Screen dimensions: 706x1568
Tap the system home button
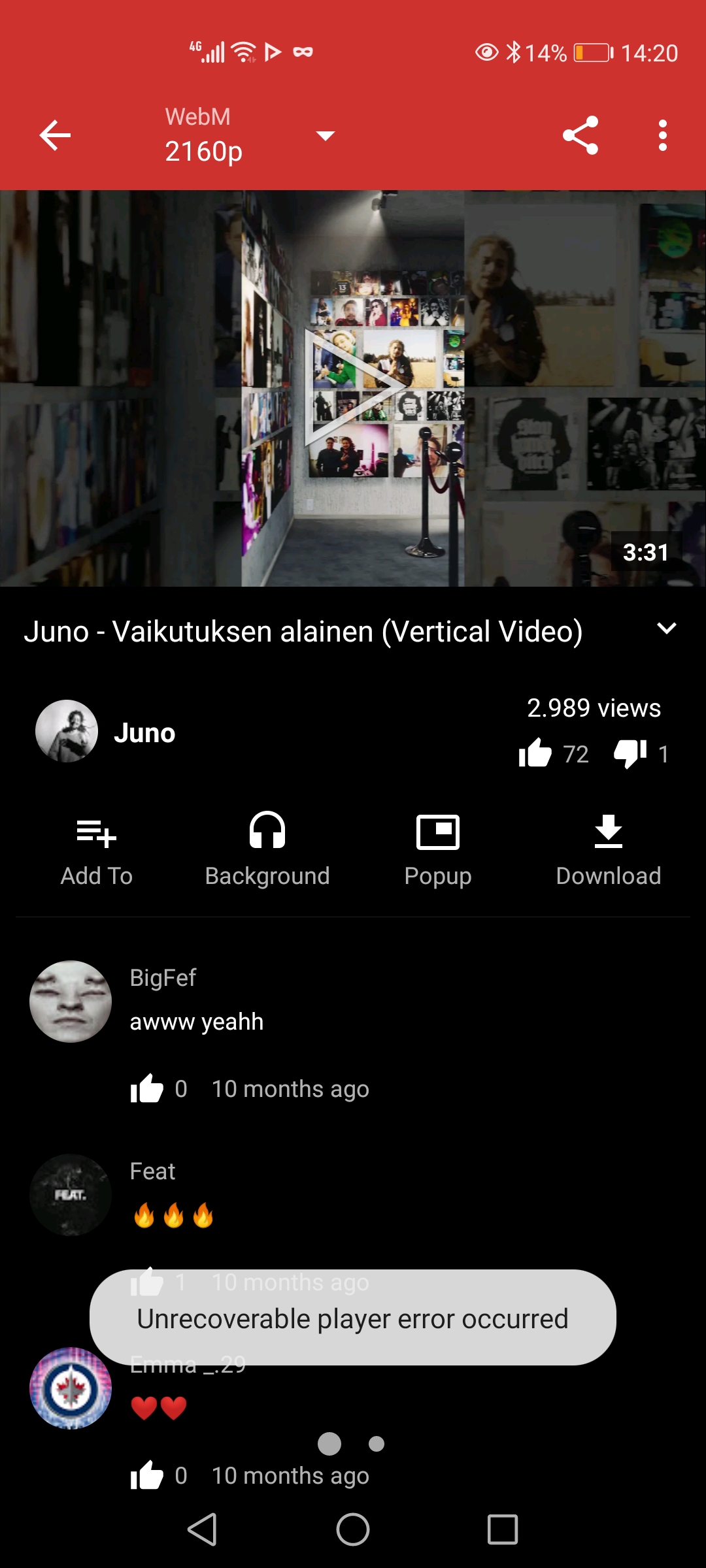tap(353, 1529)
